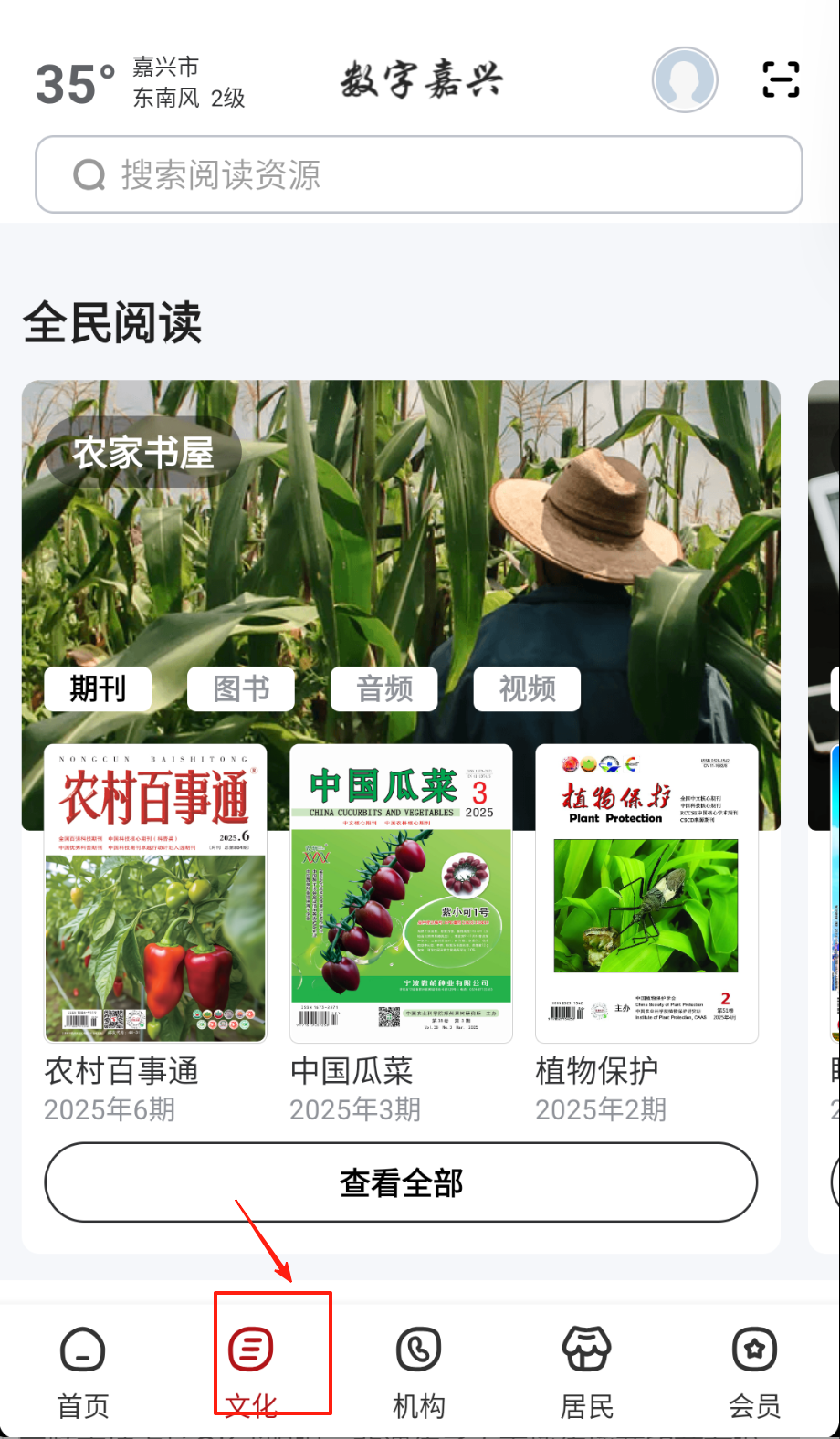This screenshot has height=1439, width=840.
Task: Switch to the 会员 tab
Action: click(x=755, y=1371)
